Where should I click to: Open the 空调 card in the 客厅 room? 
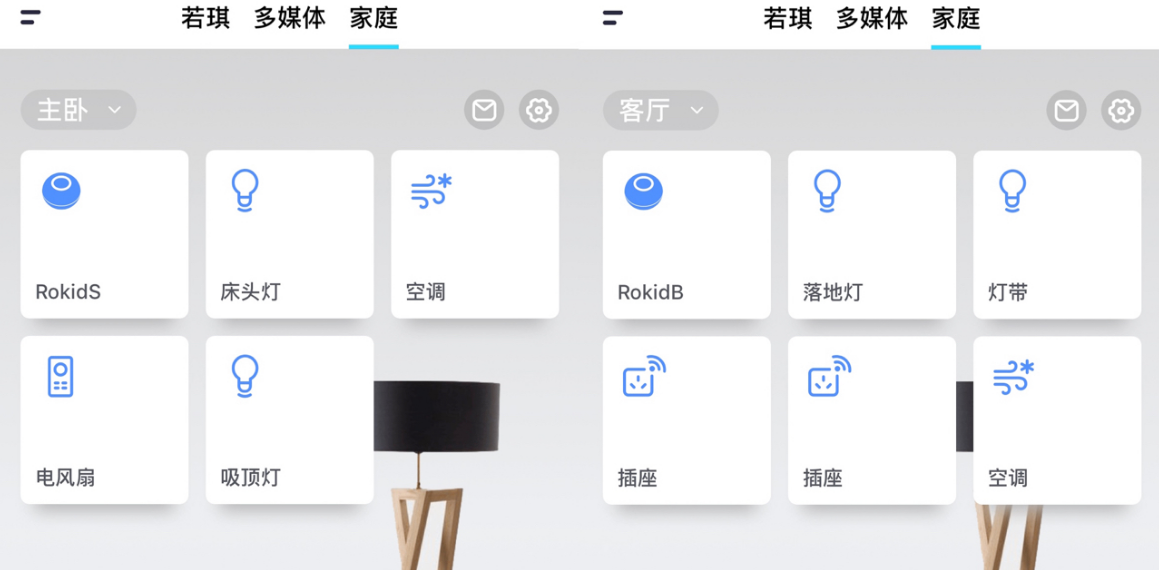(1056, 420)
